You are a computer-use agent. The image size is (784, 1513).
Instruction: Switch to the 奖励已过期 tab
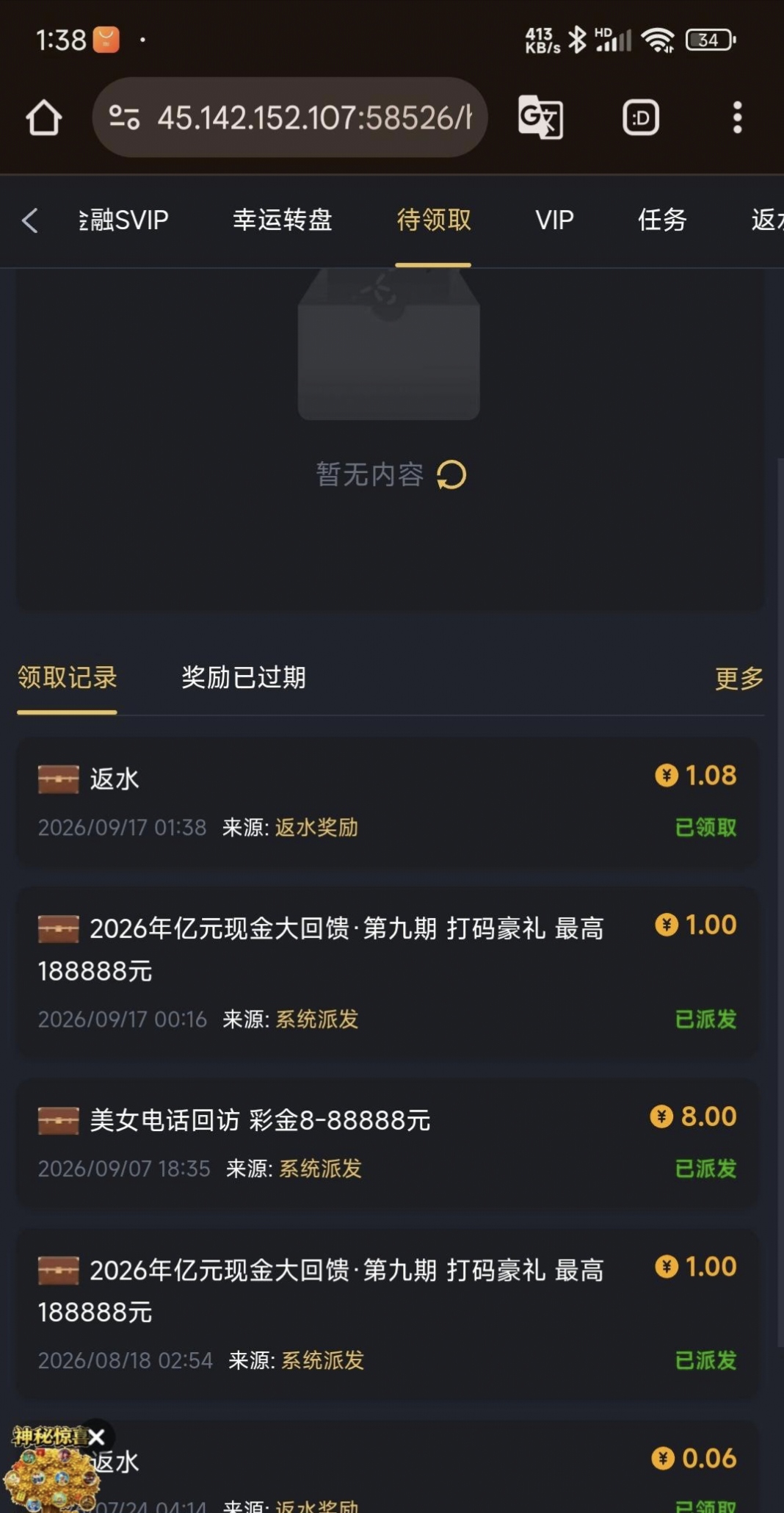tap(243, 677)
